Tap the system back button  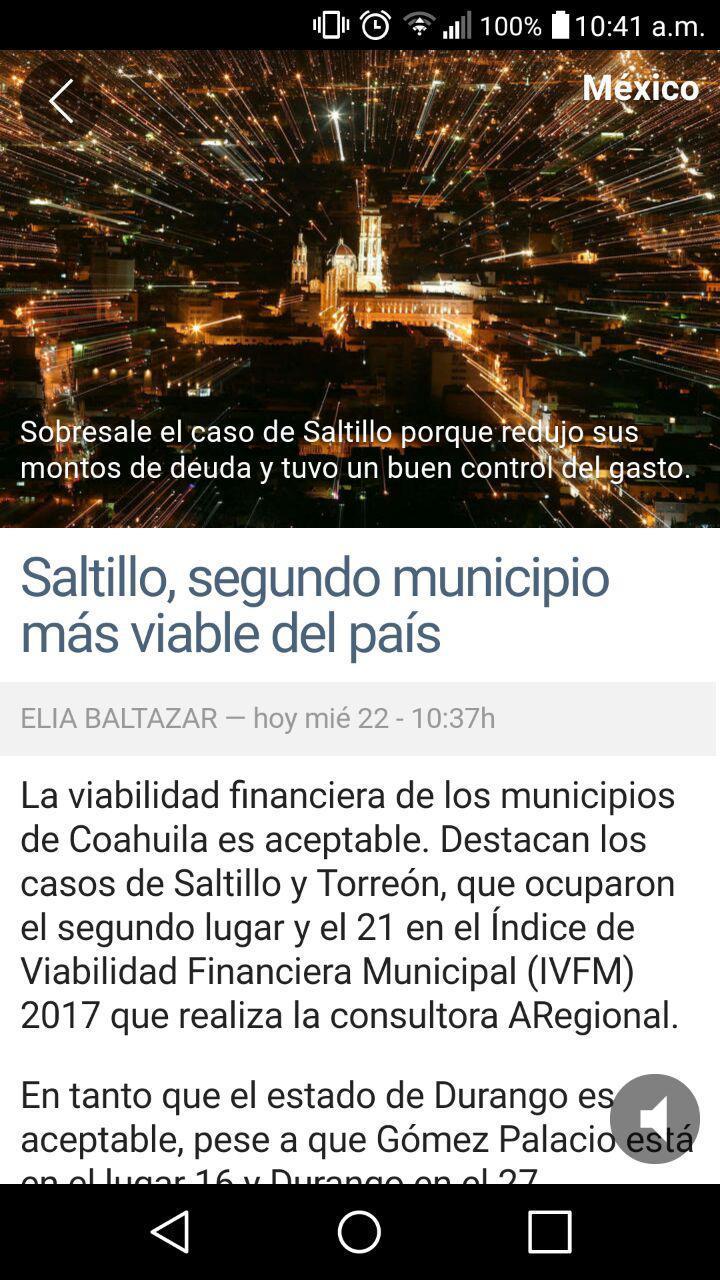(170, 1232)
